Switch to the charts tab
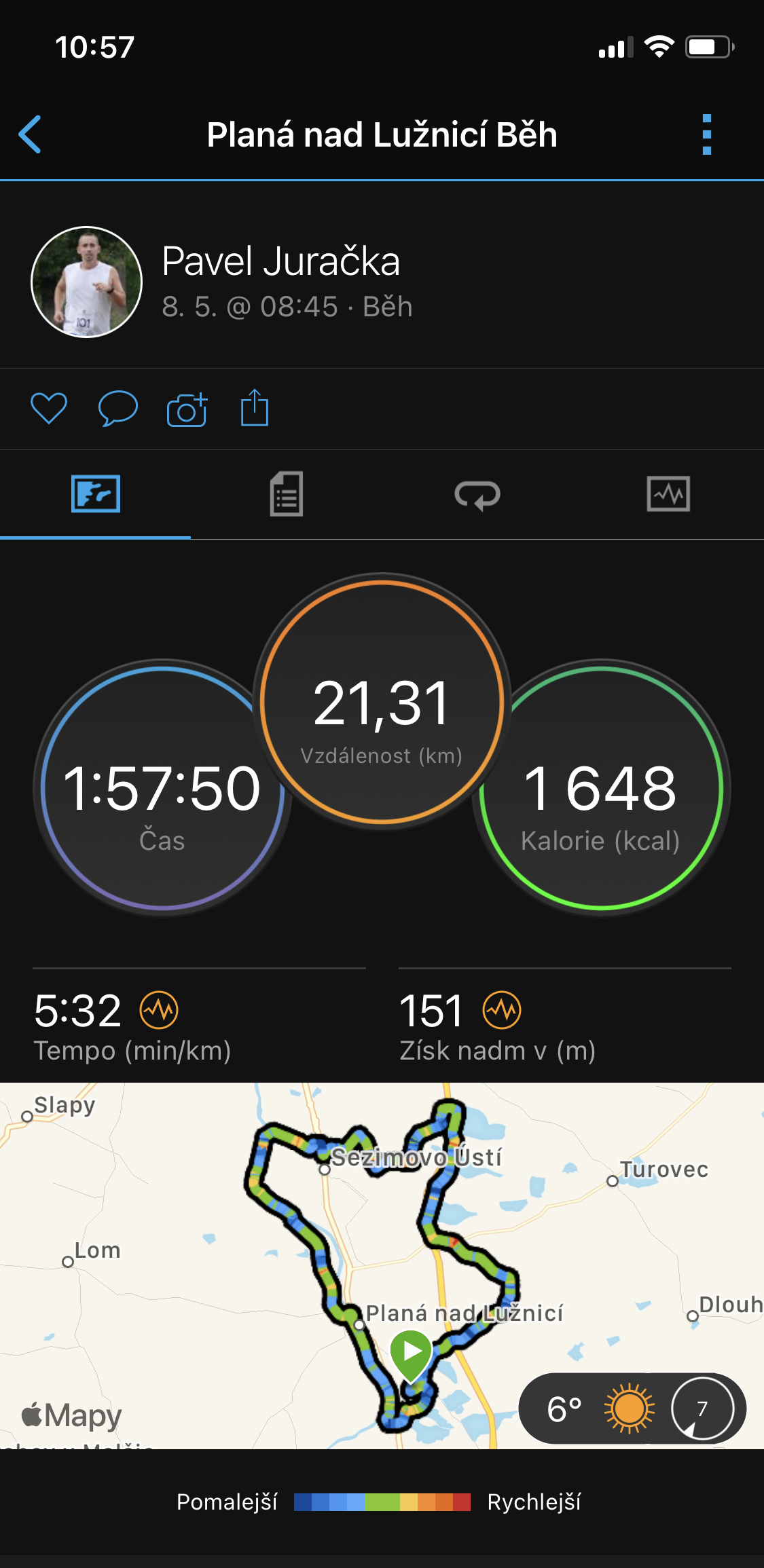 (668, 494)
